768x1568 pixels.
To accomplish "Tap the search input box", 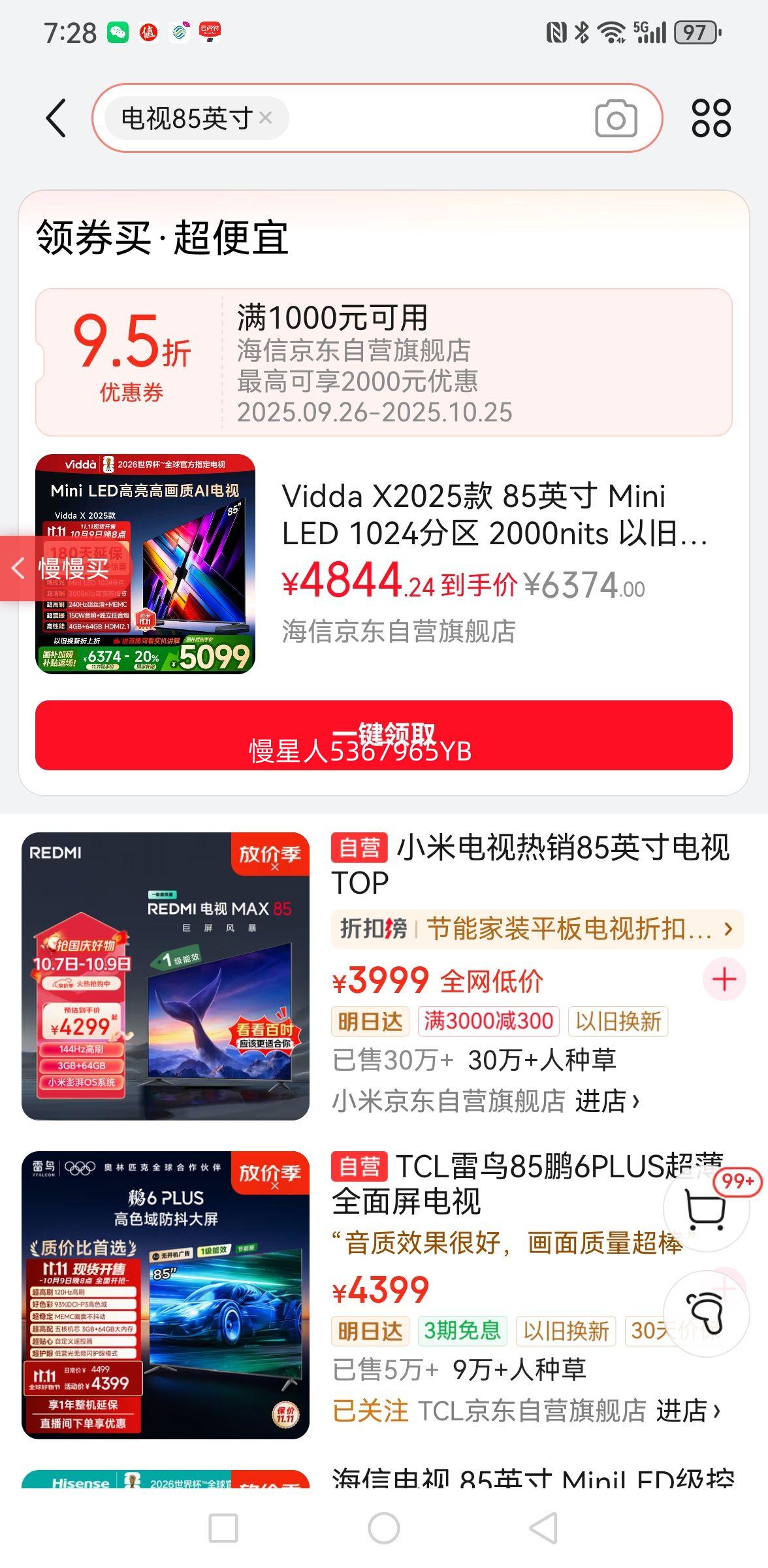I will tap(438, 118).
